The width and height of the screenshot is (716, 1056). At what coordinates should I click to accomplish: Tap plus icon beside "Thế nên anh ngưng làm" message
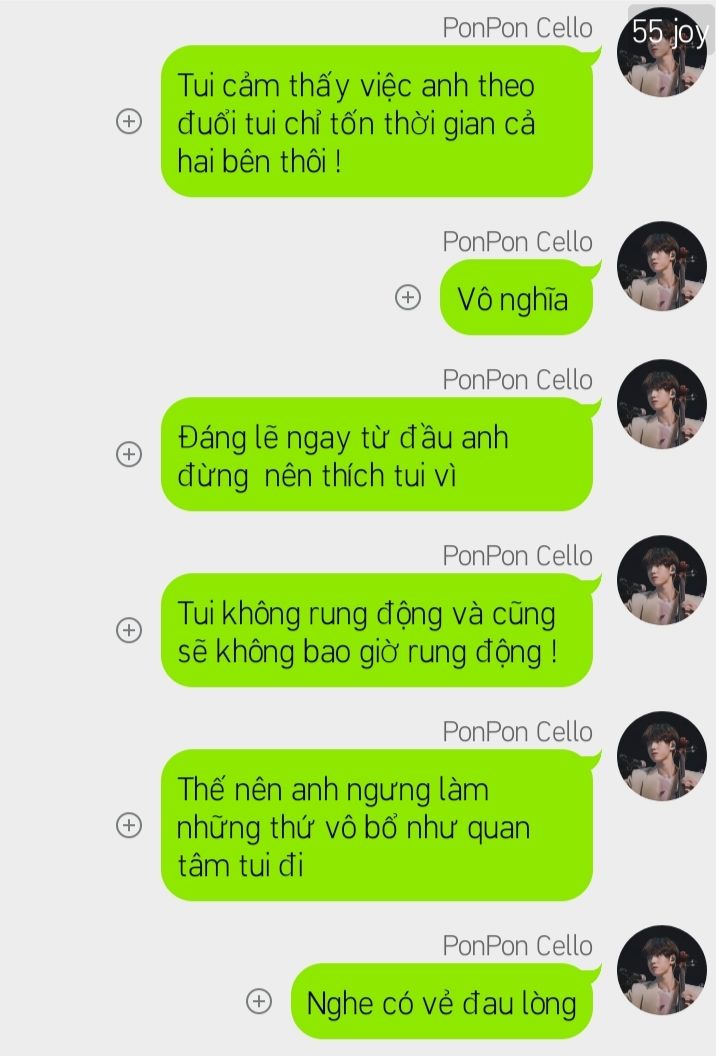tap(129, 826)
